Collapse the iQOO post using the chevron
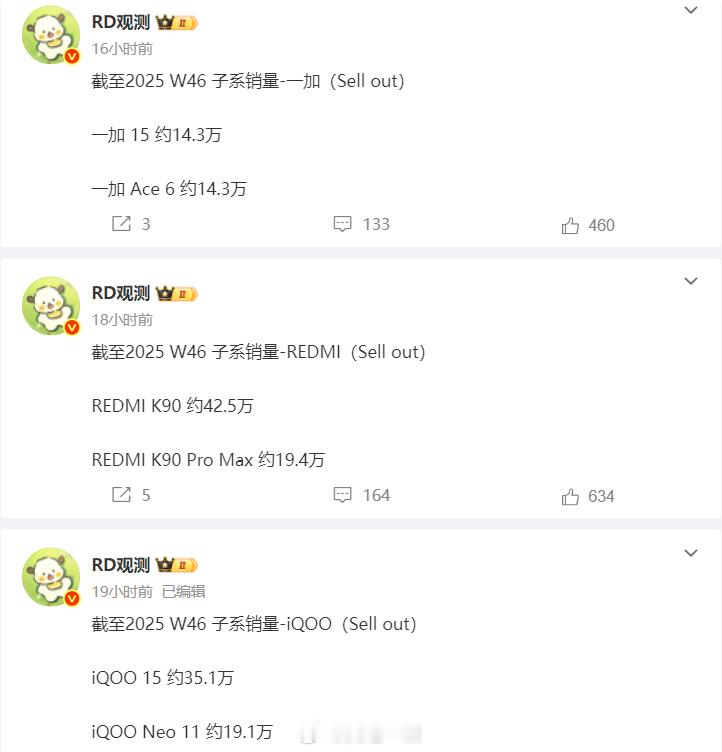722x752 pixels. [690, 552]
